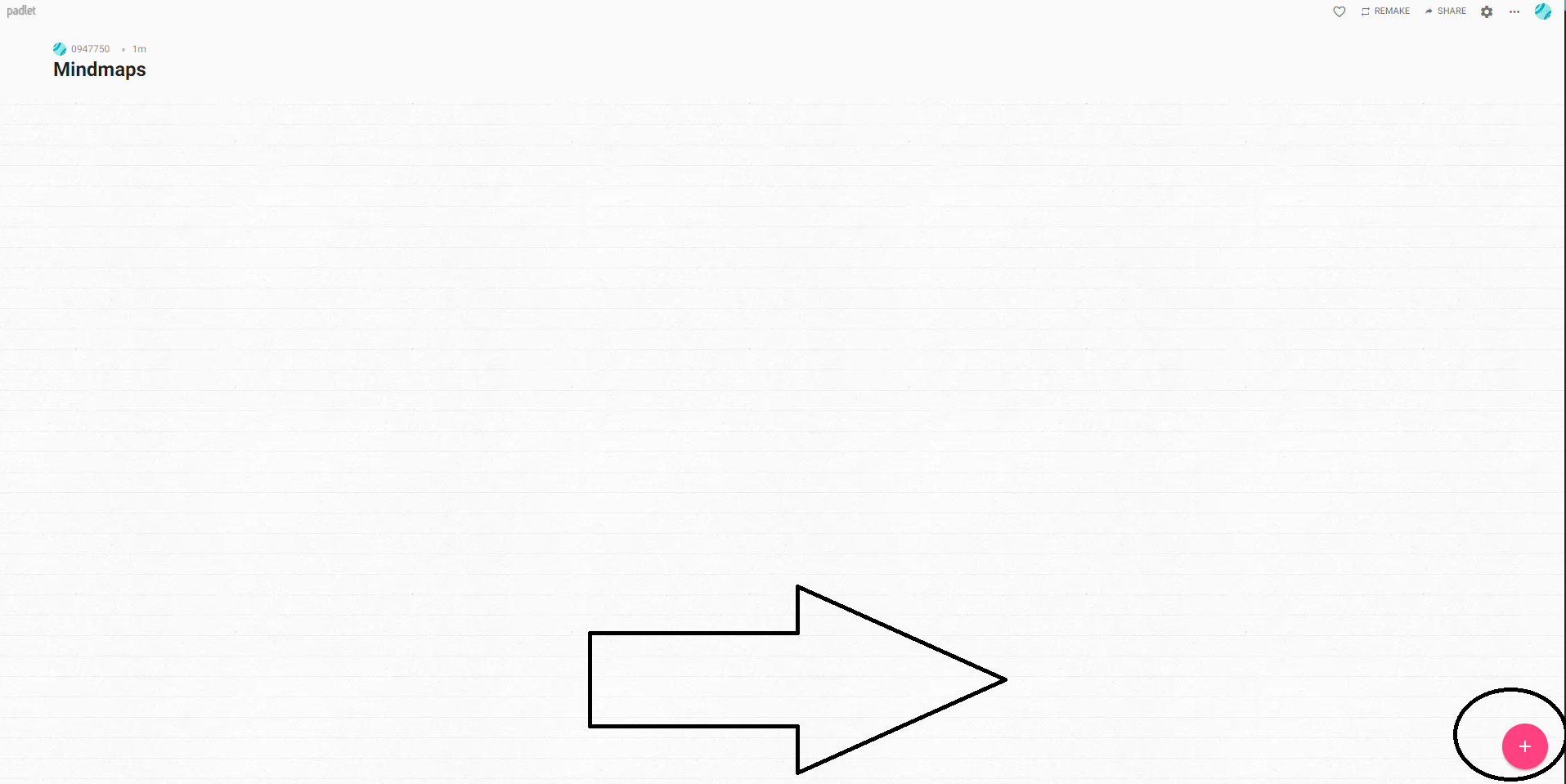Open the user avatar in the top bar
Image resolution: width=1566 pixels, height=784 pixels.
pos(1542,11)
